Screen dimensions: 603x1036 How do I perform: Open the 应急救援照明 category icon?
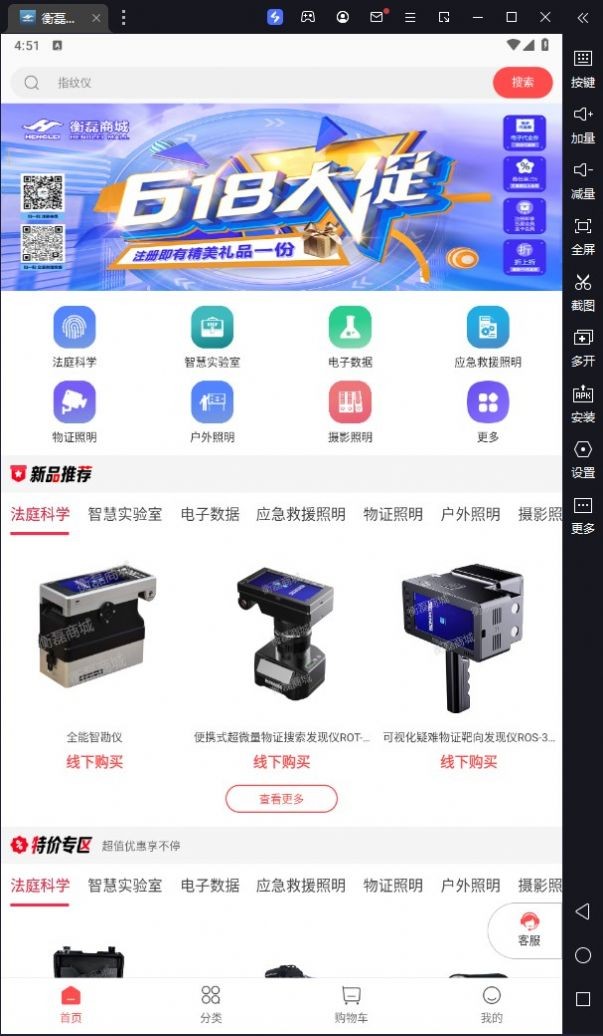[487, 328]
